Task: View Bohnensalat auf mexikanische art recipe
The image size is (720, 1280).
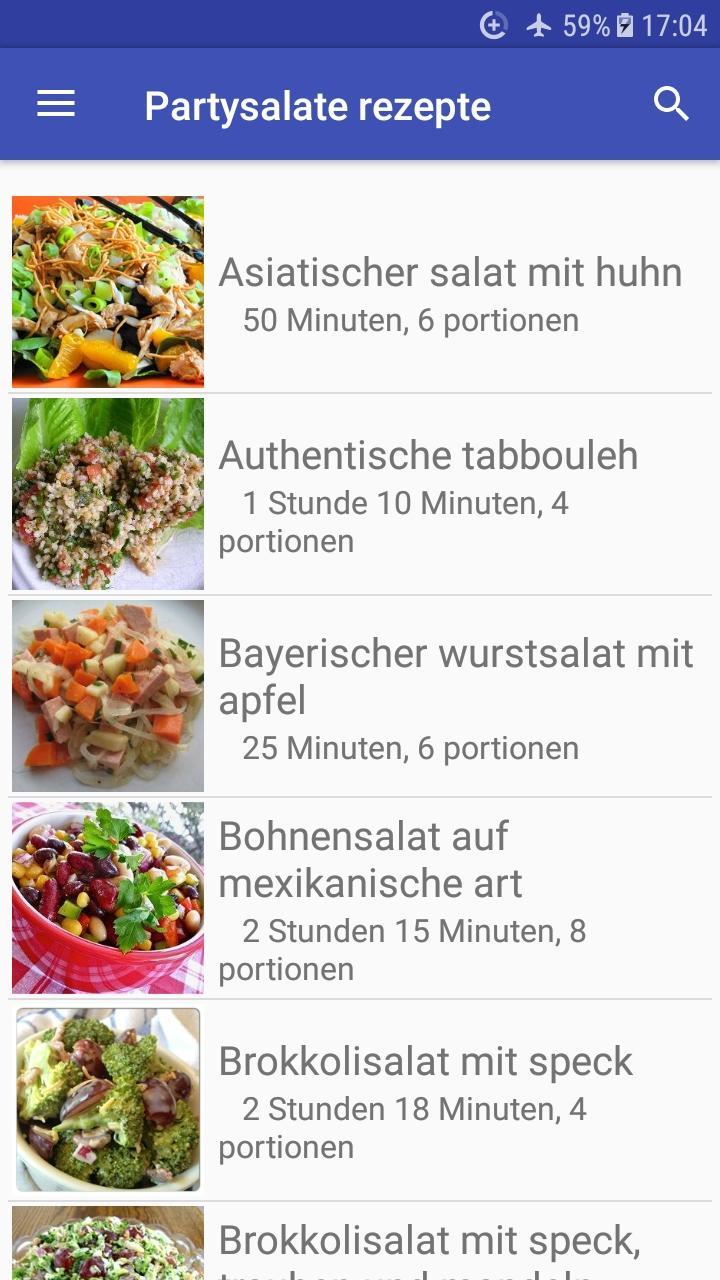Action: 360,898
